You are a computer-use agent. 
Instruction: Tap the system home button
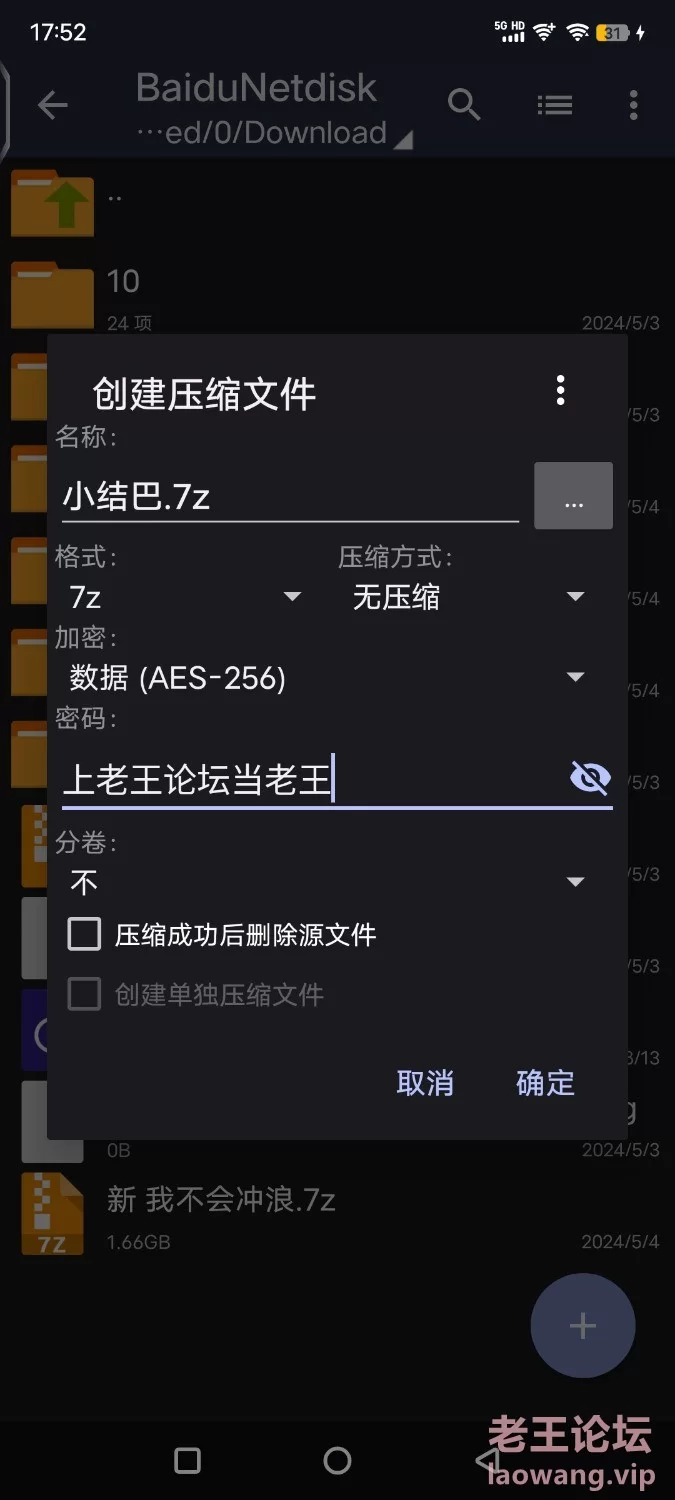337,1461
